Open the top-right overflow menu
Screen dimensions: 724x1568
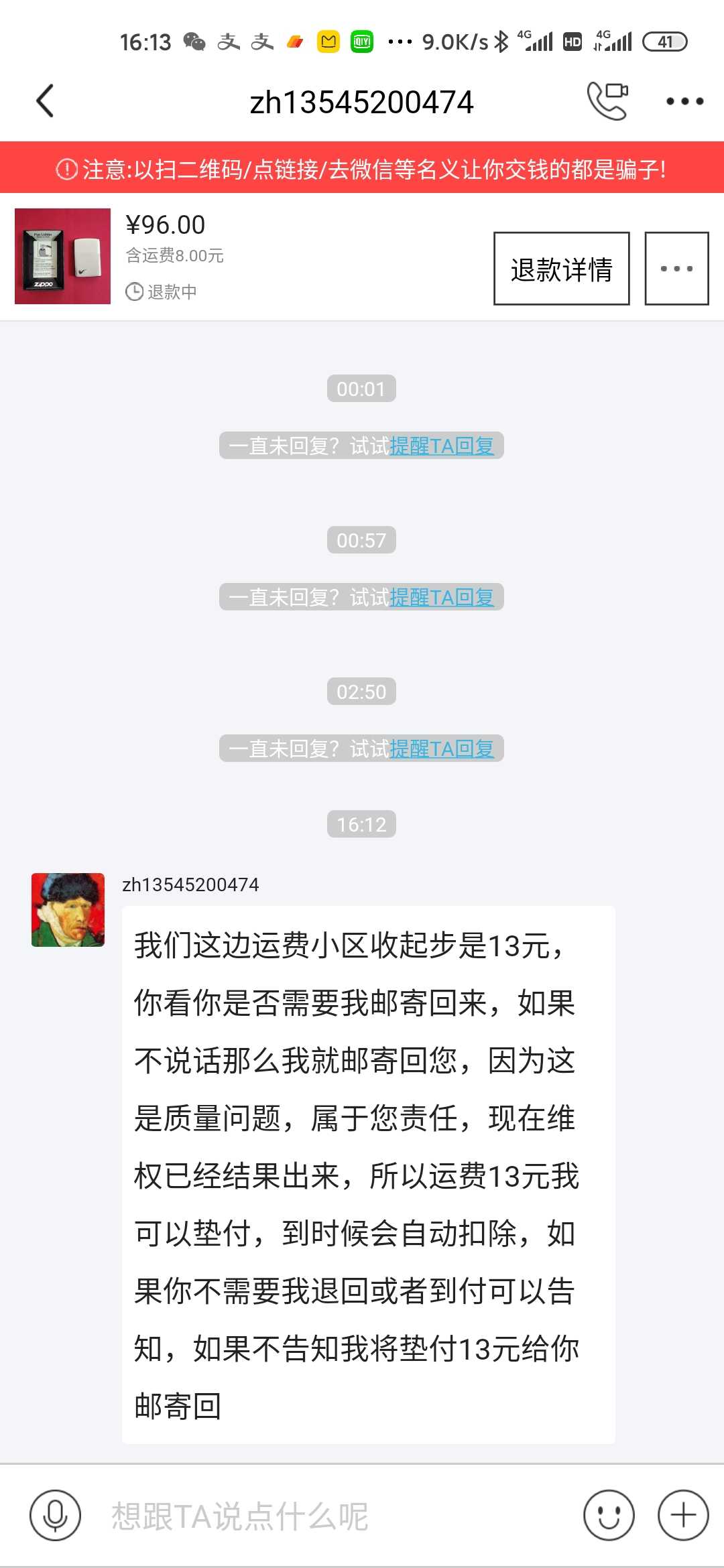684,102
